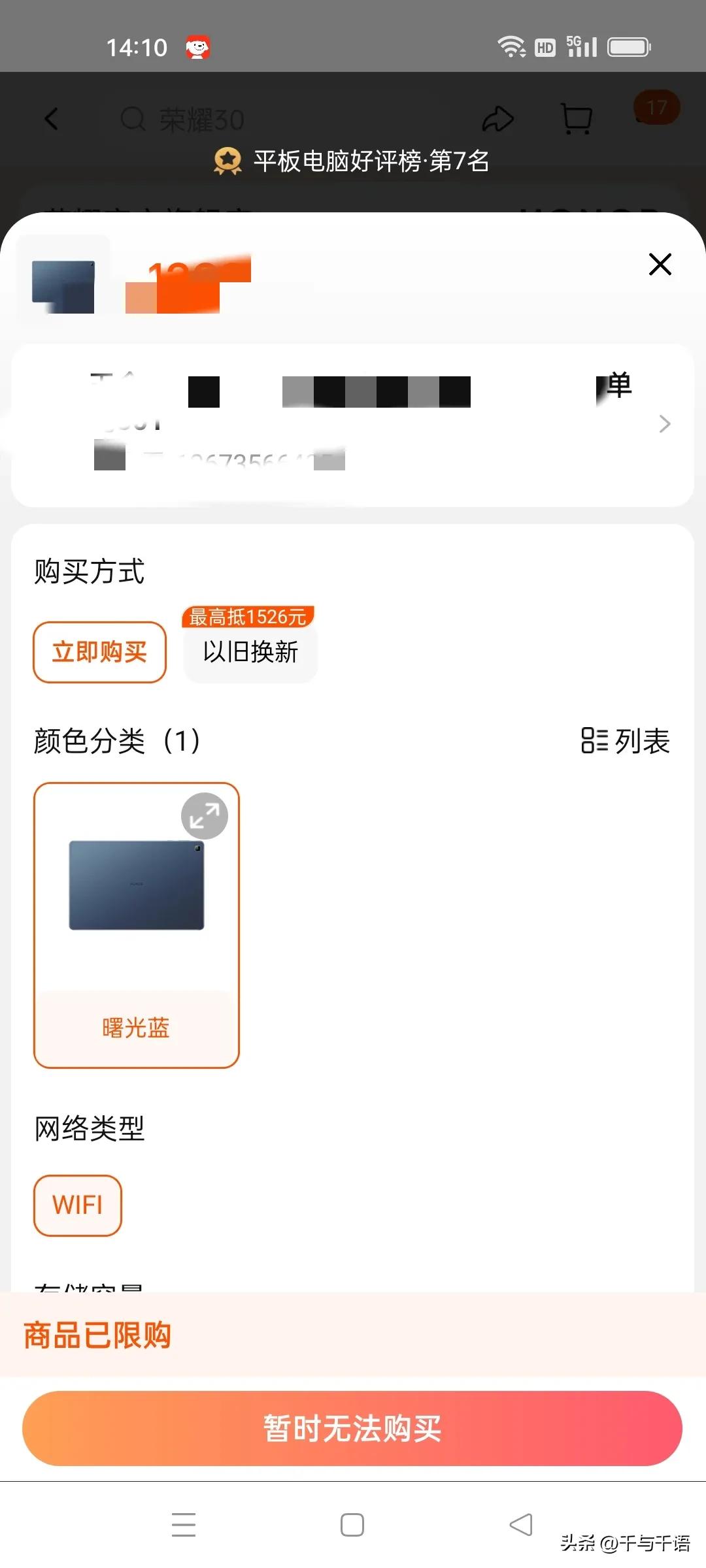Open the 最高抵1526元 trade-in badge

pos(248,617)
